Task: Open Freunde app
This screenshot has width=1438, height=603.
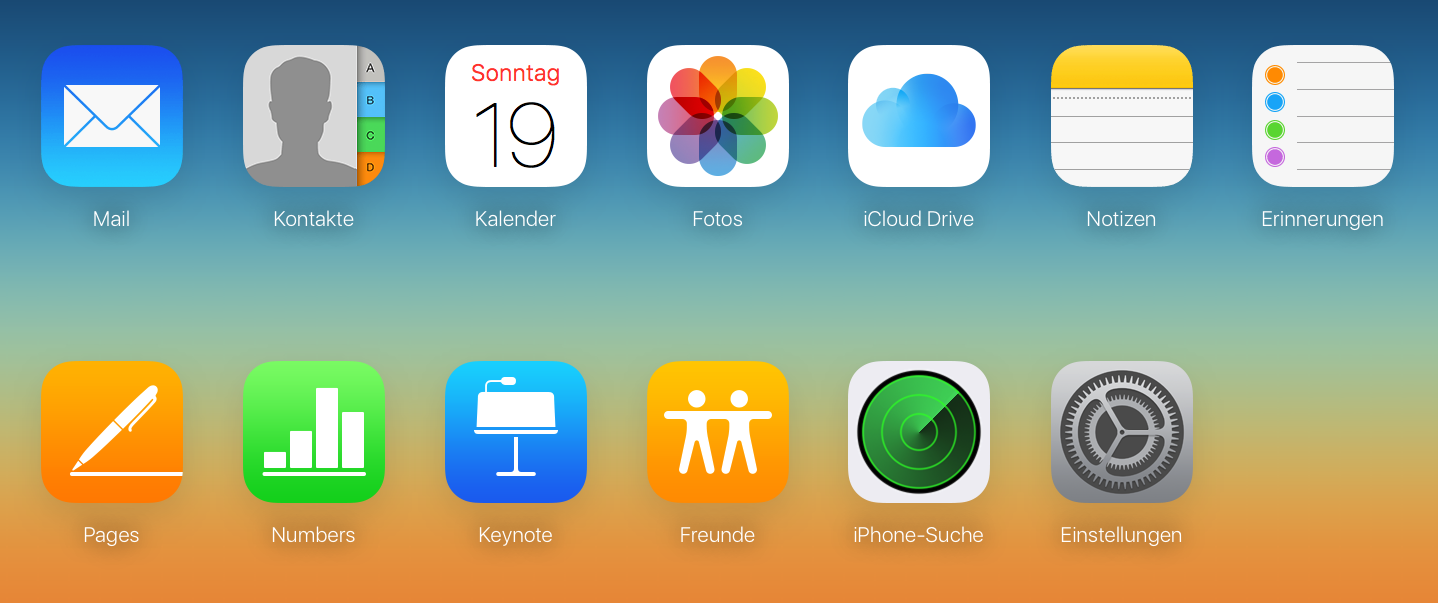Action: point(718,432)
